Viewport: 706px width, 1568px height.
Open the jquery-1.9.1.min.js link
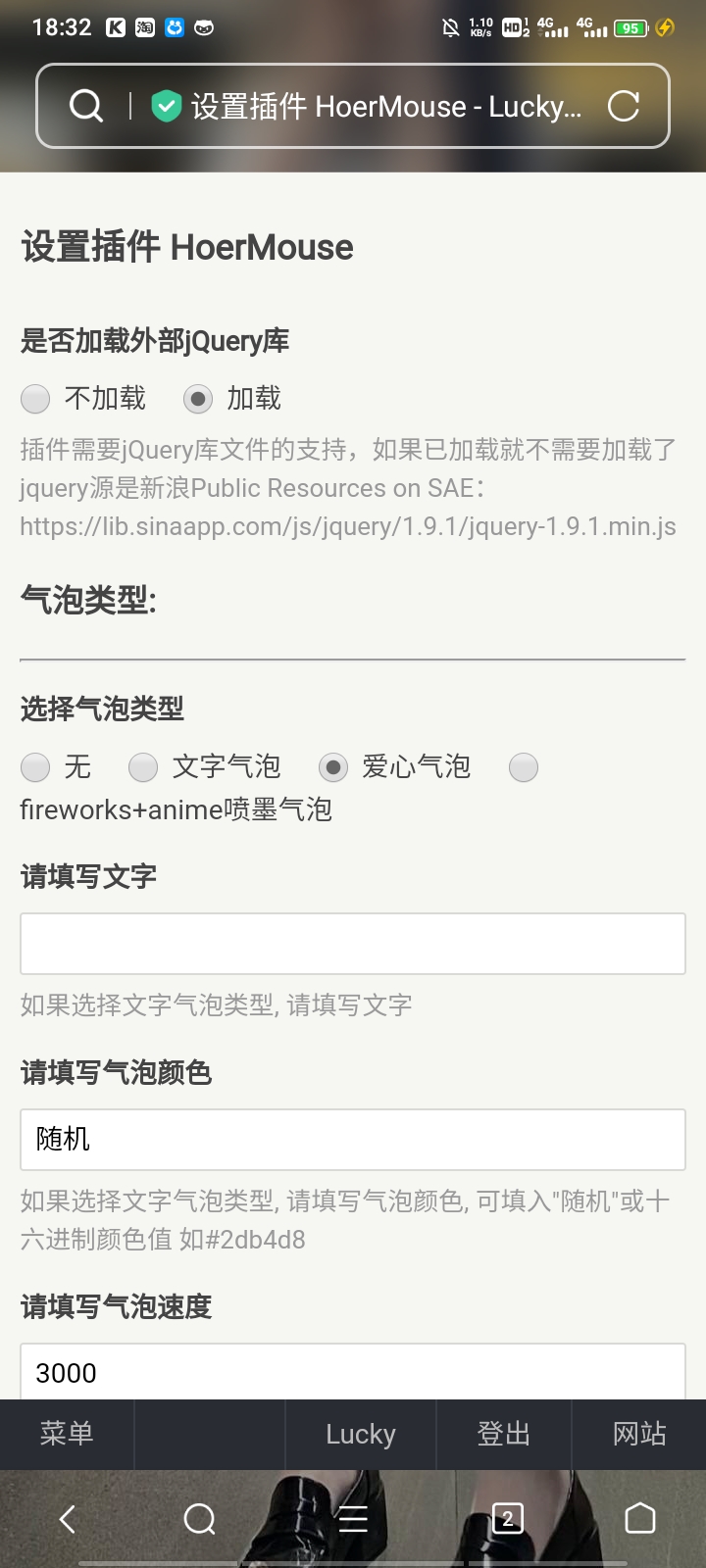coord(348,526)
